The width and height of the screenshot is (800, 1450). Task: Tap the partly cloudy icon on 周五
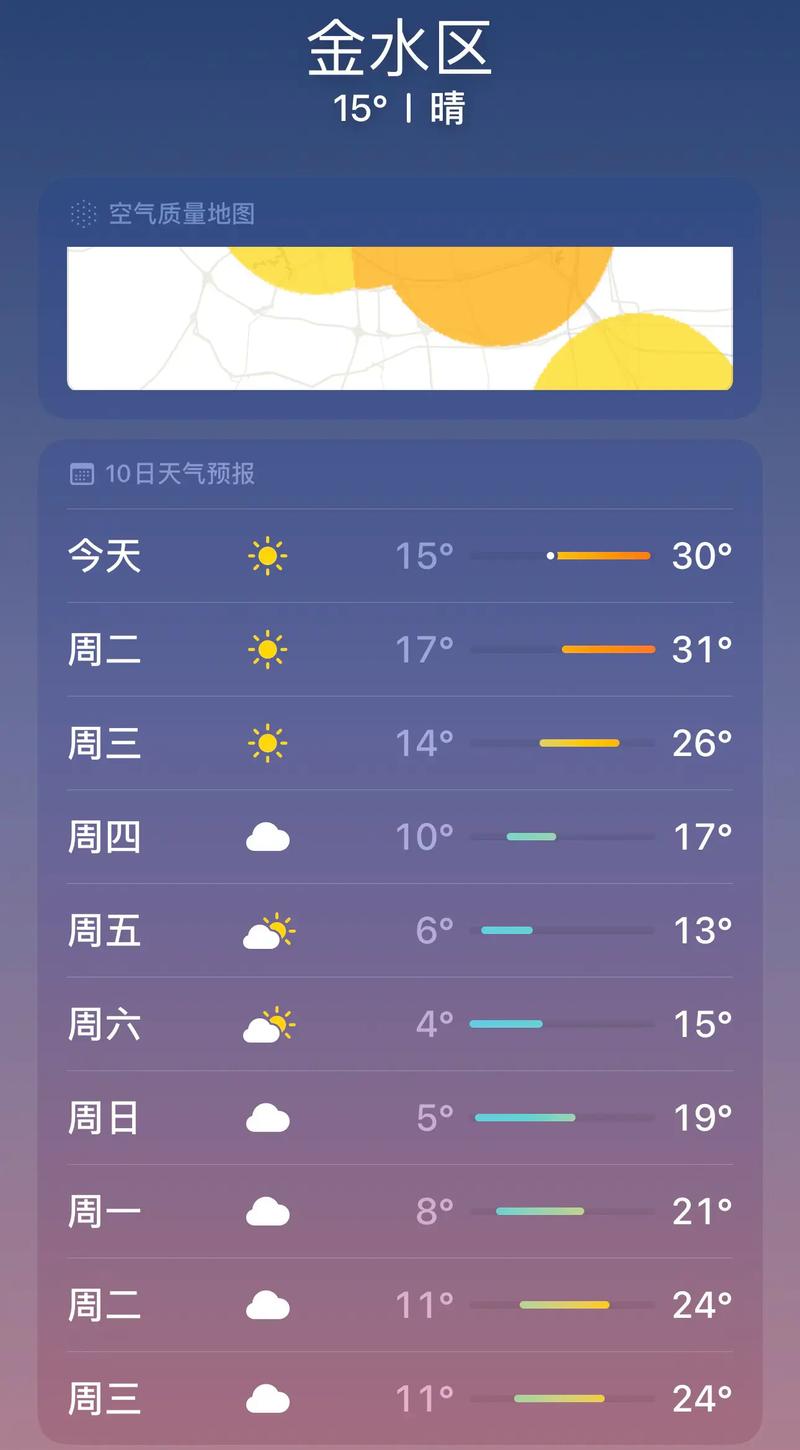[x=268, y=929]
